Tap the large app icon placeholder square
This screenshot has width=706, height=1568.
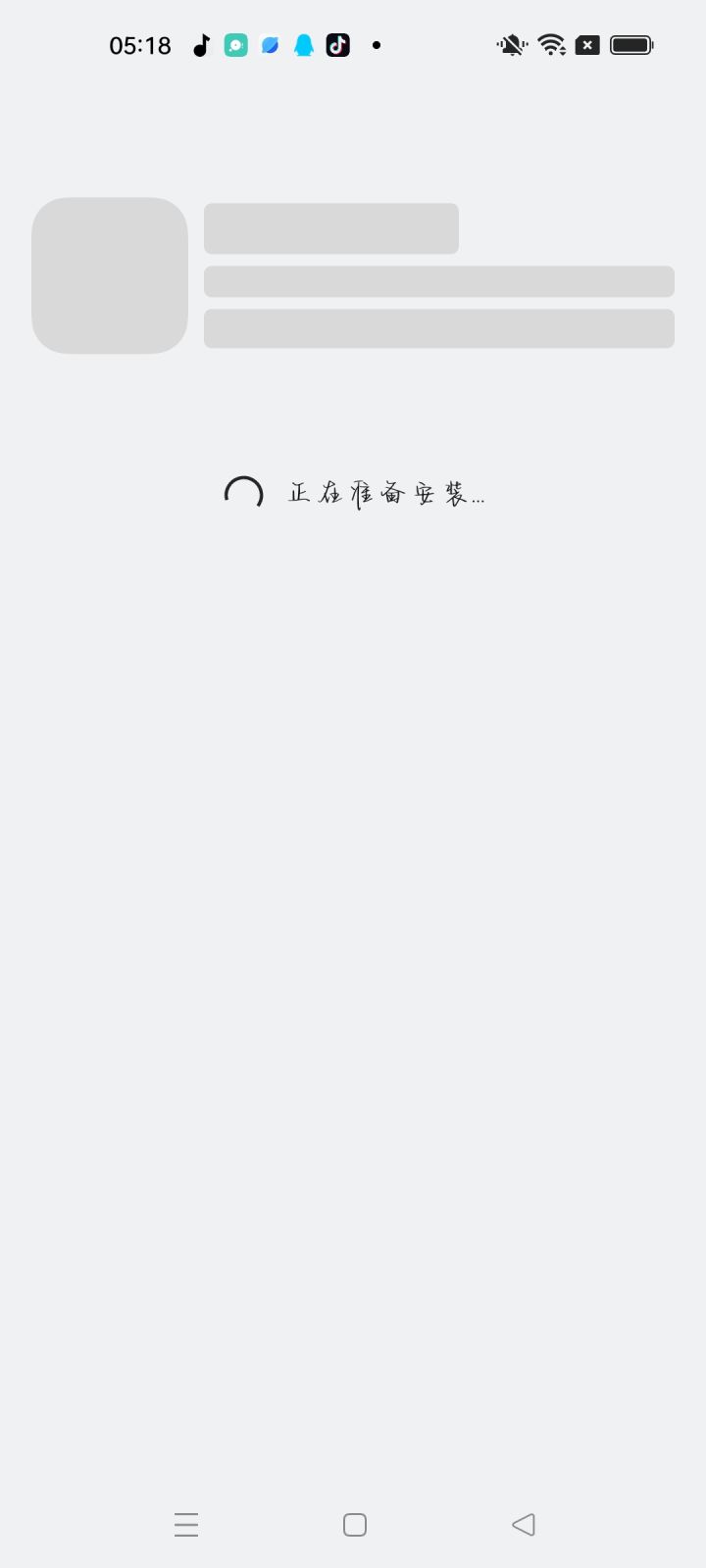tap(110, 275)
